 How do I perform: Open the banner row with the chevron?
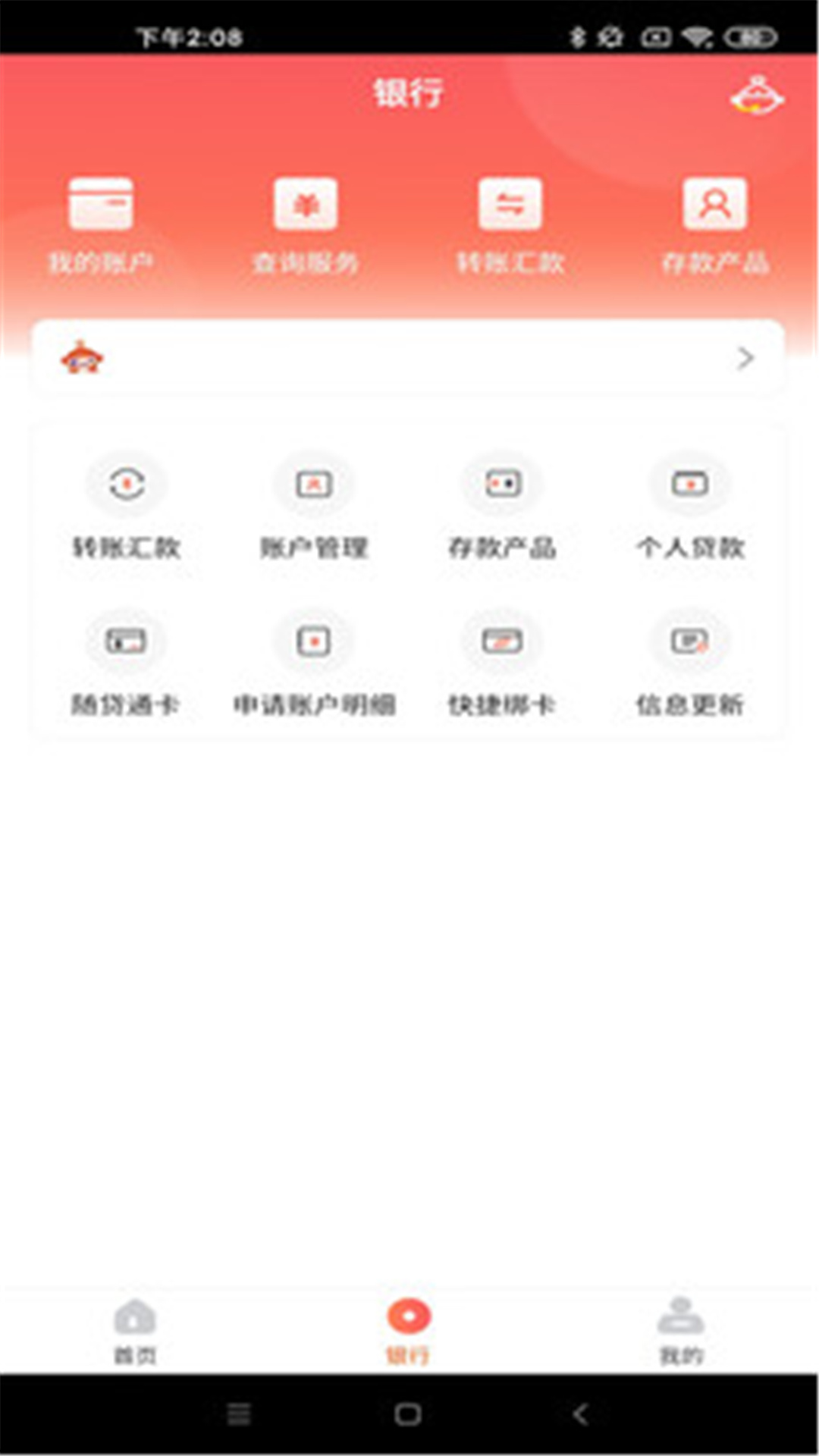408,357
